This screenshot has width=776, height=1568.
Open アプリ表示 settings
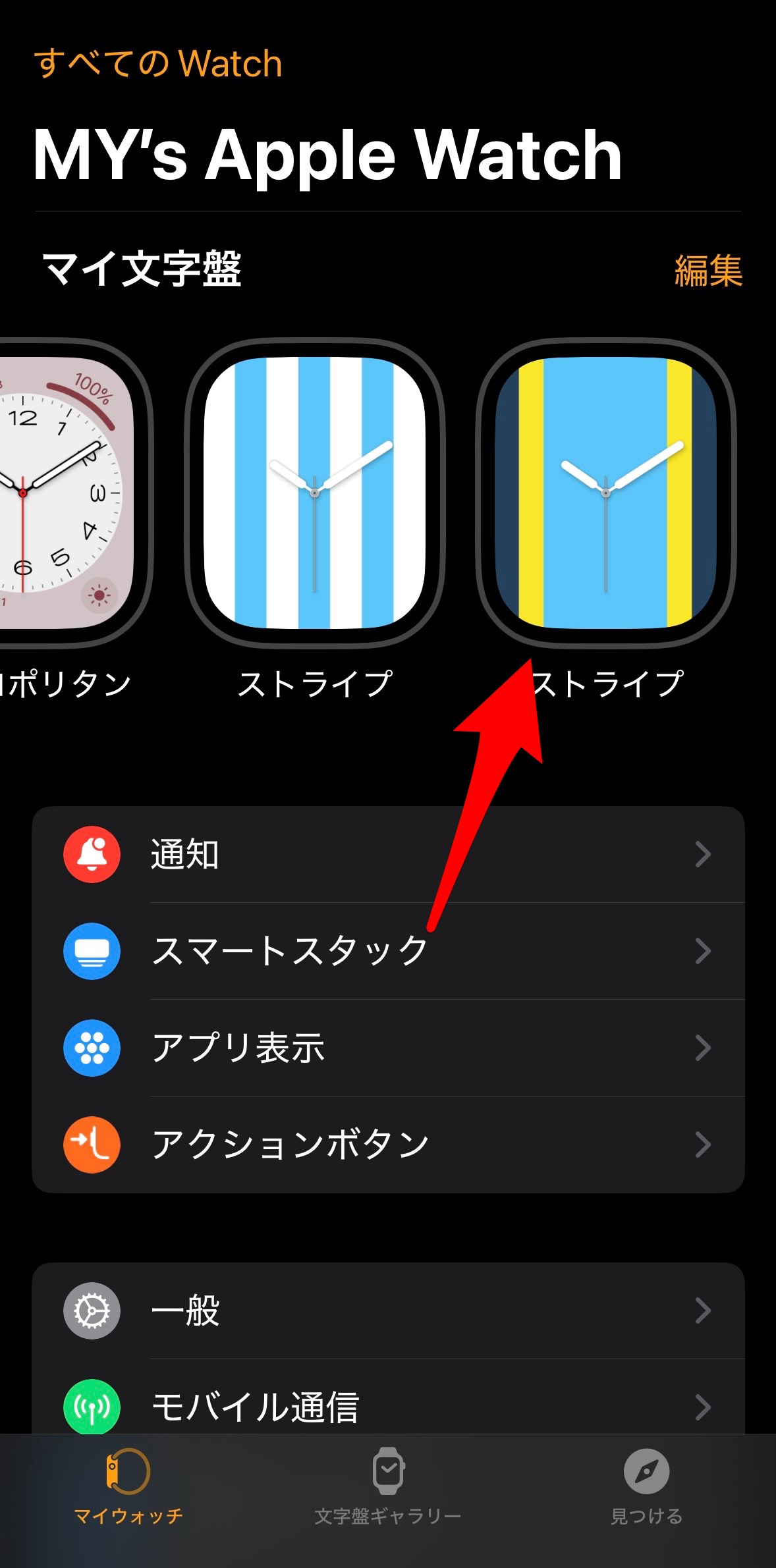tap(388, 1048)
